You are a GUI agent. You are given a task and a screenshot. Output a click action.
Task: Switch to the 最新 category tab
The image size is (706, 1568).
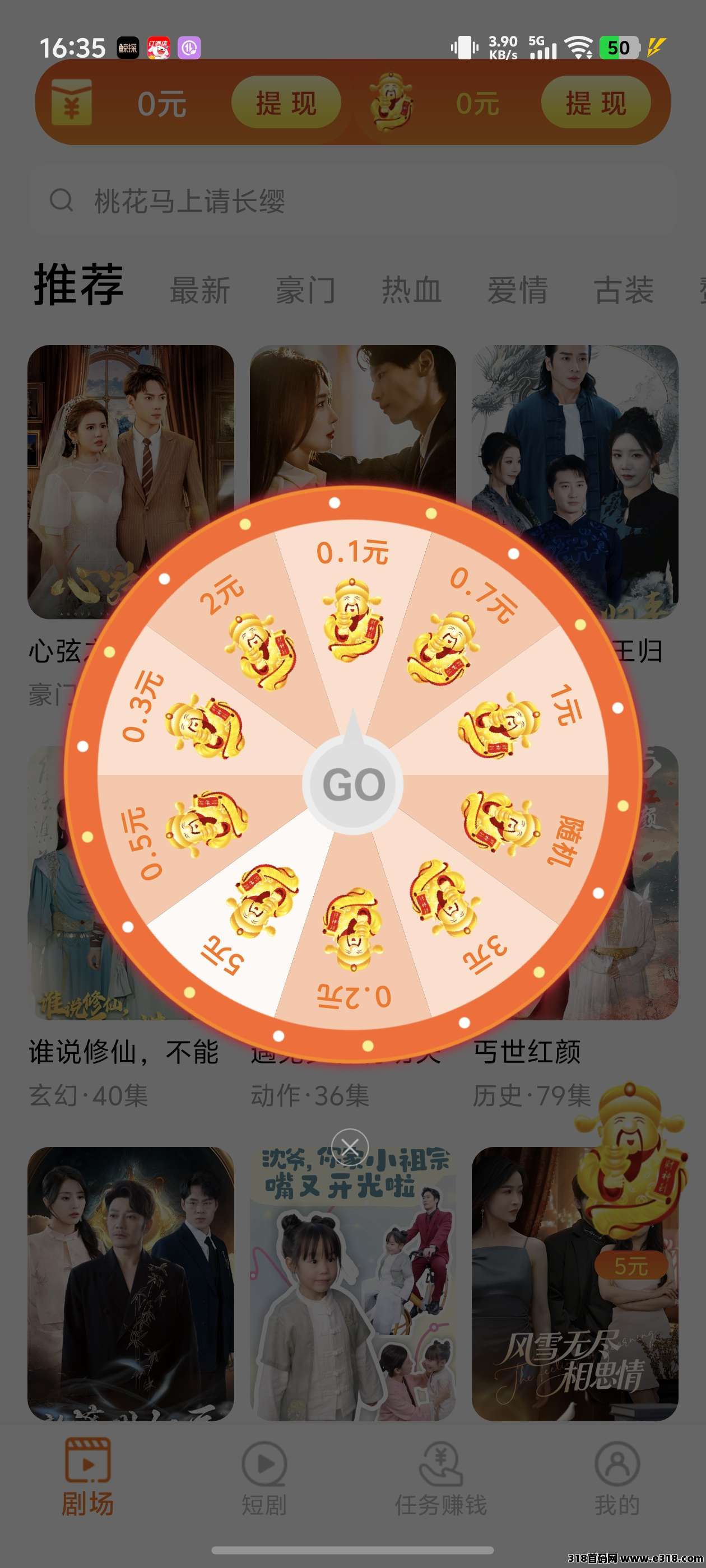[200, 290]
